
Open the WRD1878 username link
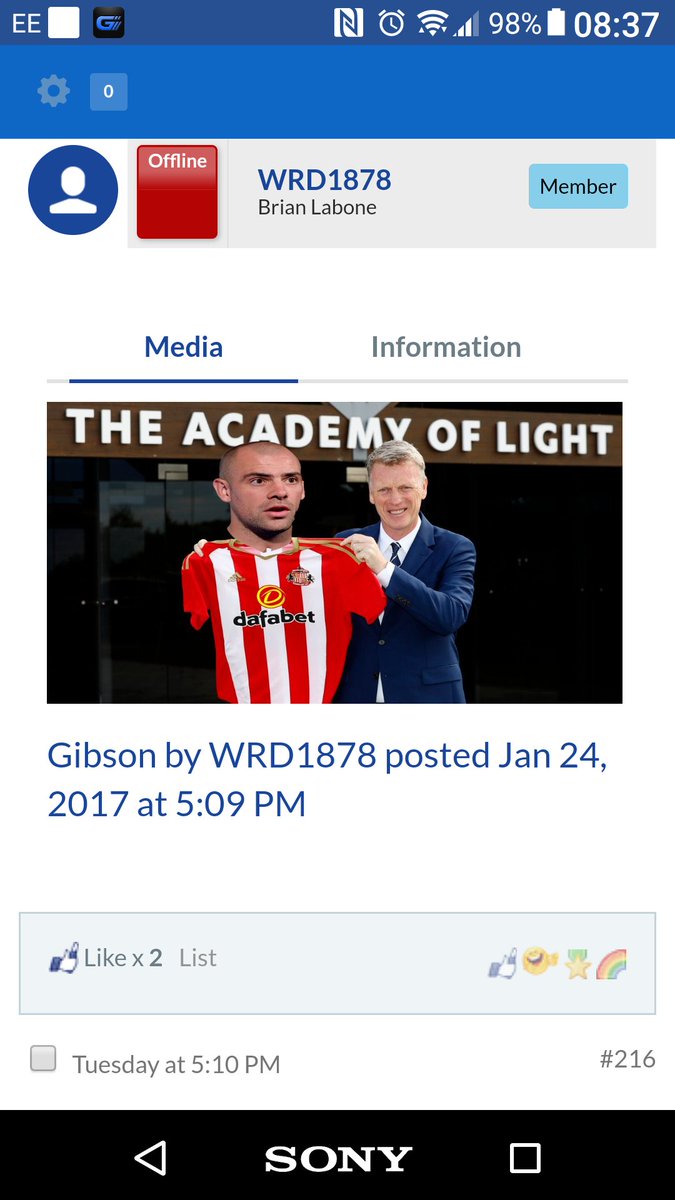coord(324,180)
